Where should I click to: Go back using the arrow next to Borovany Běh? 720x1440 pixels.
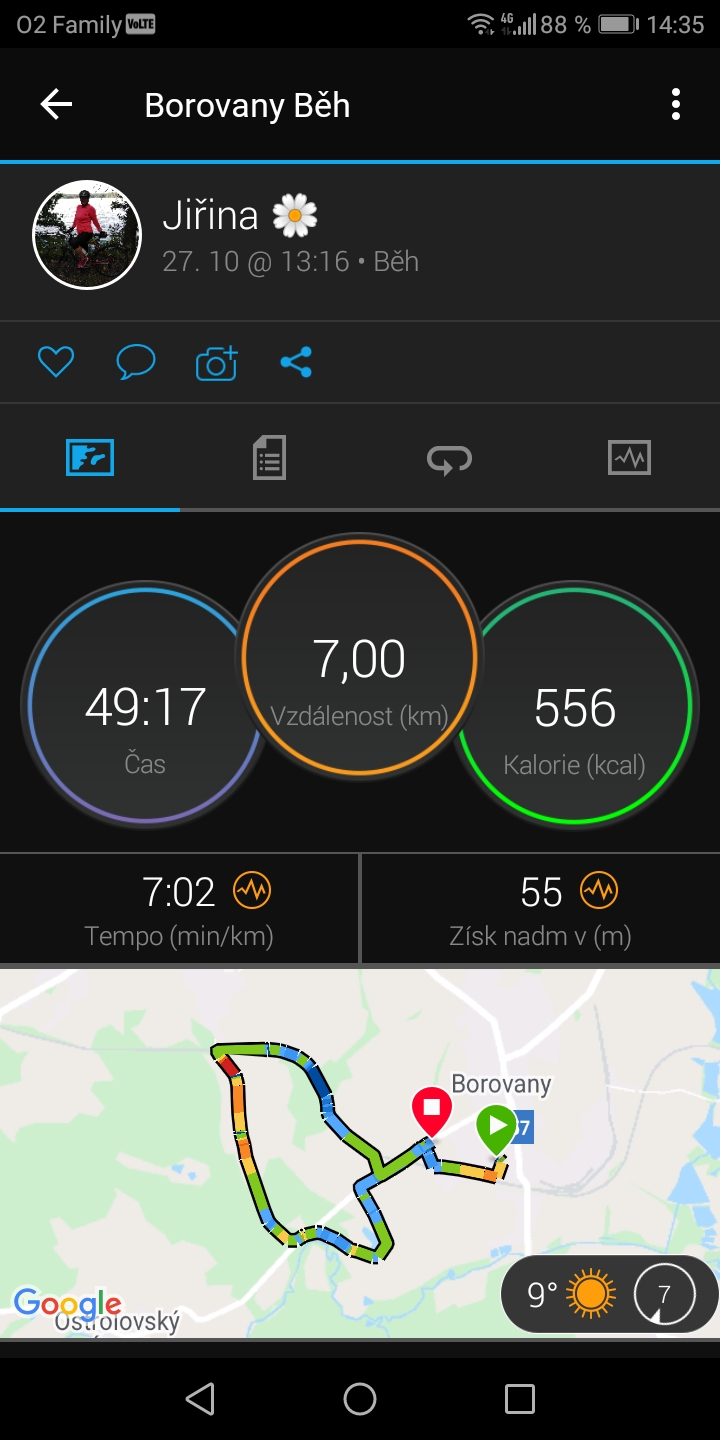(56, 105)
